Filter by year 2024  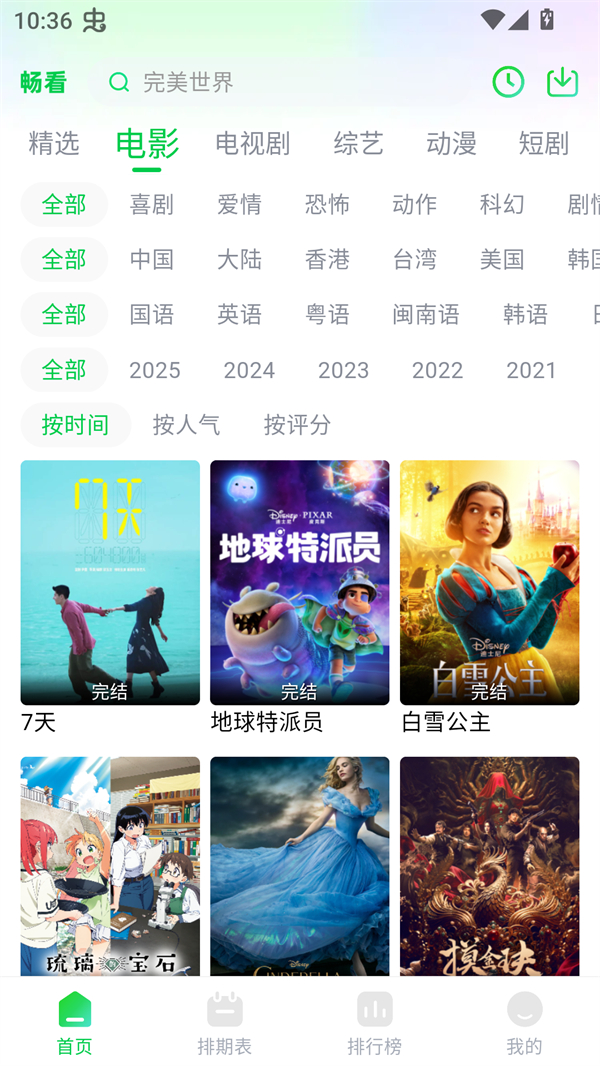(x=249, y=370)
